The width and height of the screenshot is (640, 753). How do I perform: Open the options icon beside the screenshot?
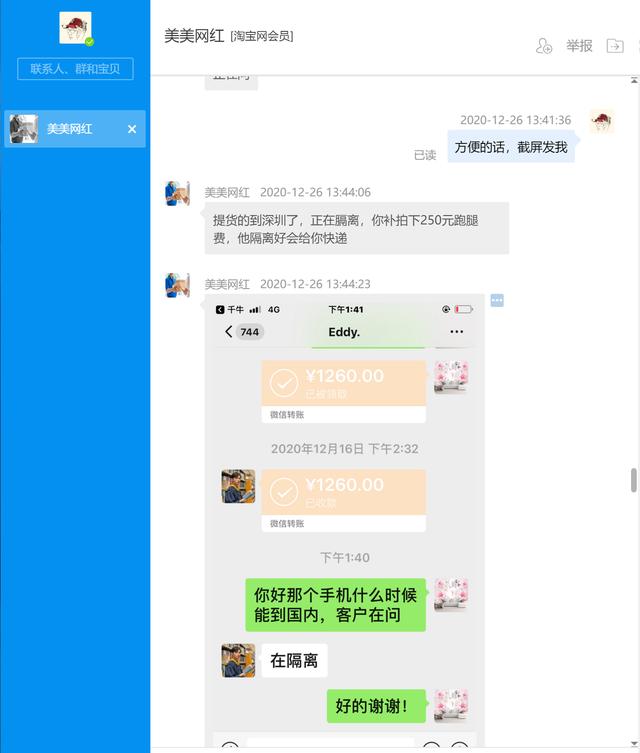coord(497,300)
